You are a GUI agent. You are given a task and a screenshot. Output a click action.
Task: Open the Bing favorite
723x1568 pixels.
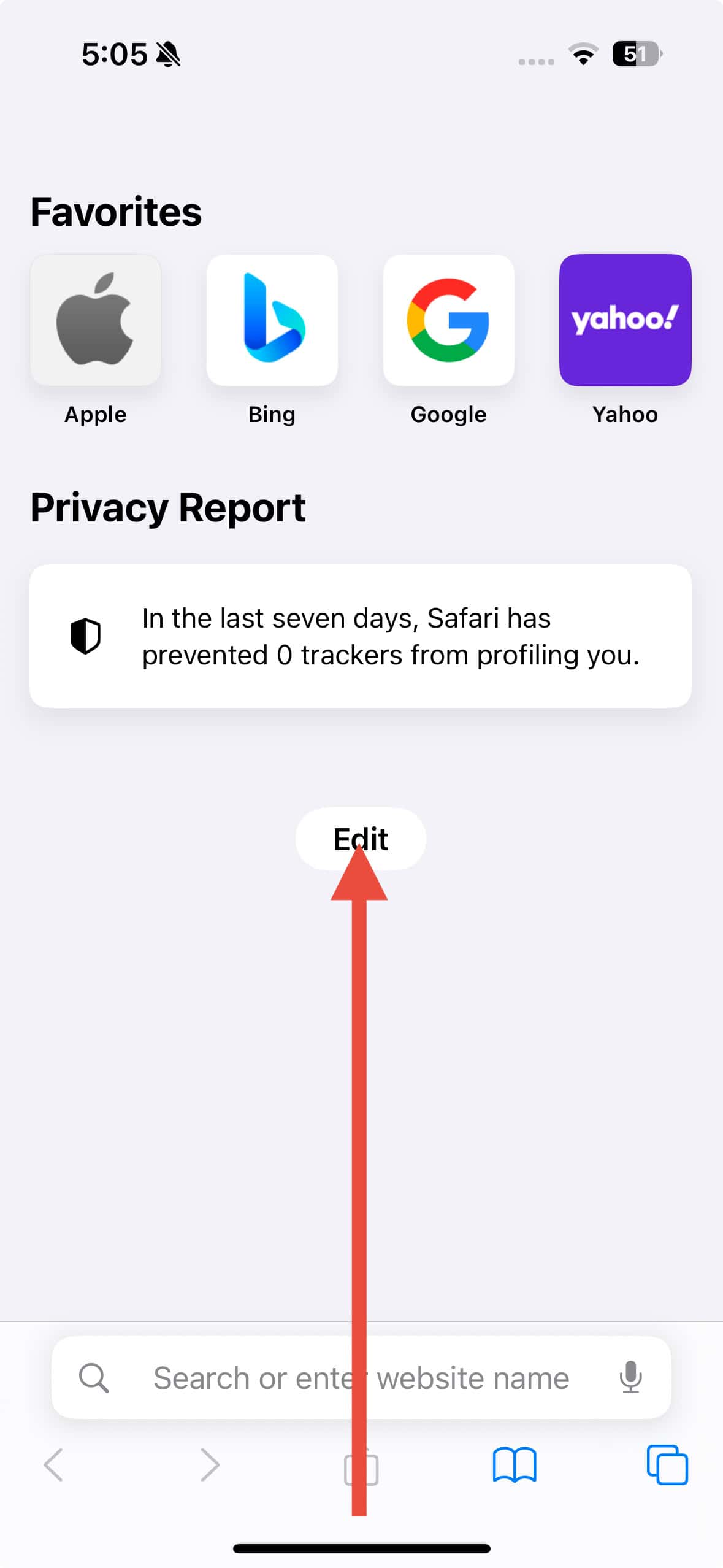[x=272, y=320]
